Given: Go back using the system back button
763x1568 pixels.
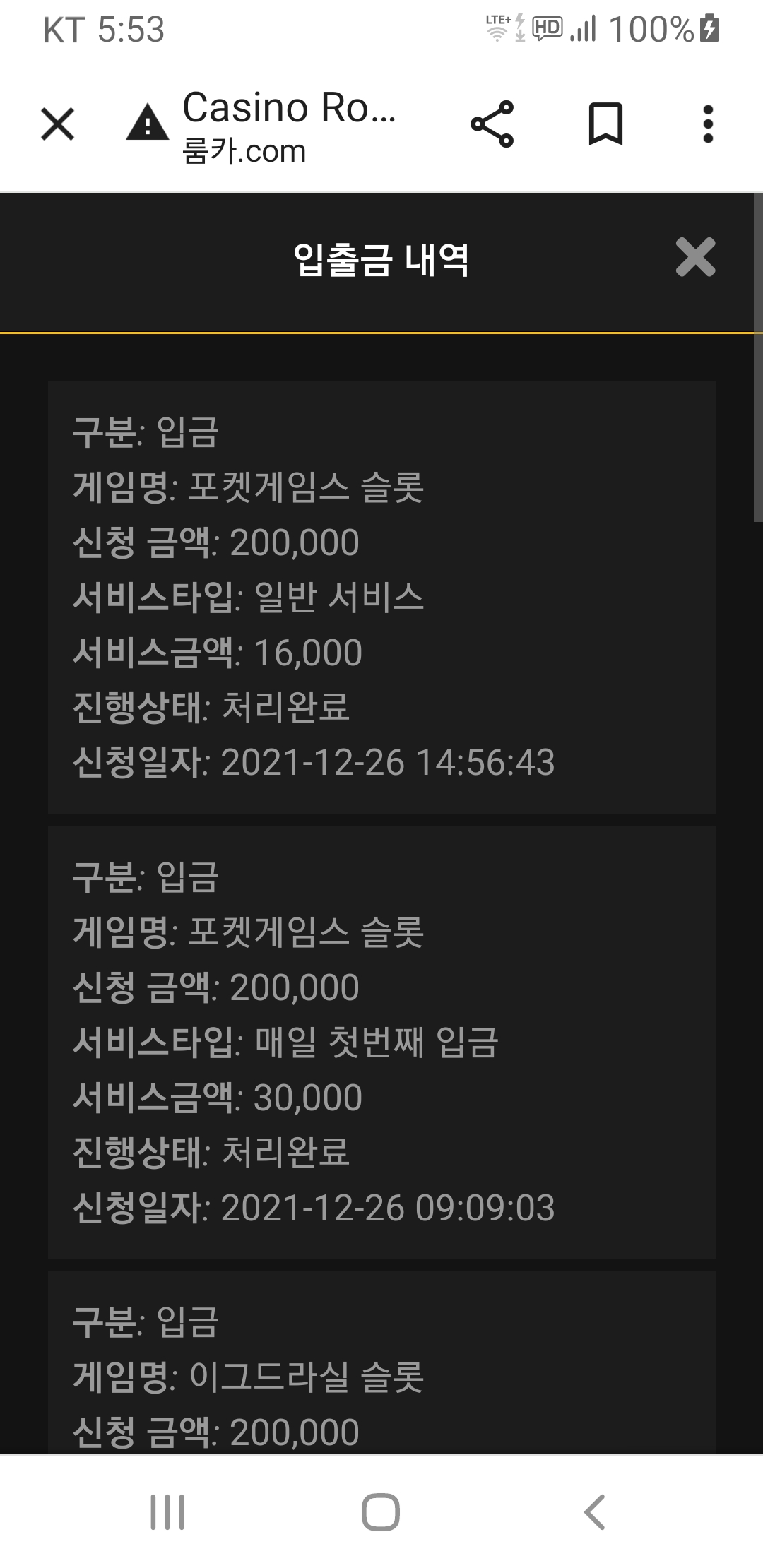Looking at the screenshot, I should pos(595,1511).
